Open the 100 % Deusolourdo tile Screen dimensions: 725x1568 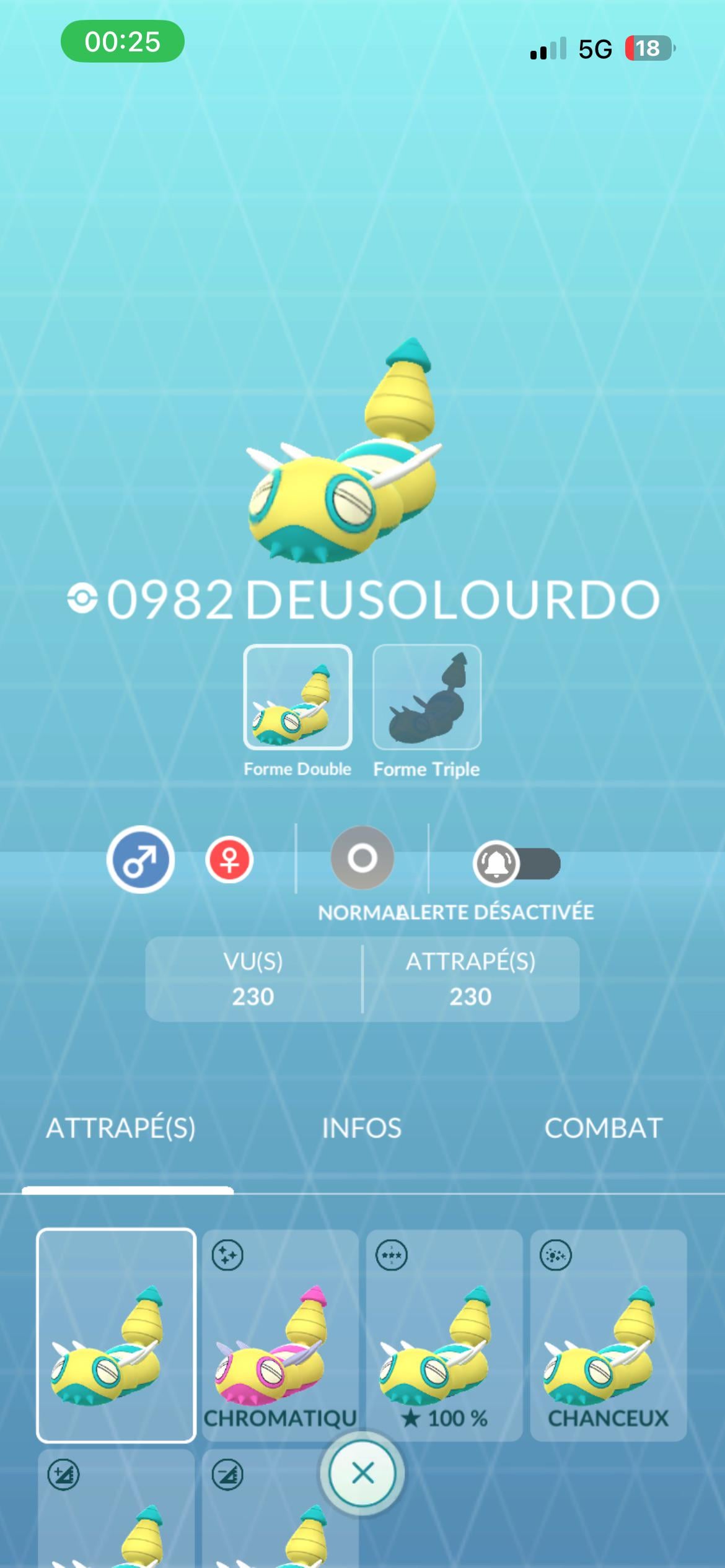point(444,1335)
